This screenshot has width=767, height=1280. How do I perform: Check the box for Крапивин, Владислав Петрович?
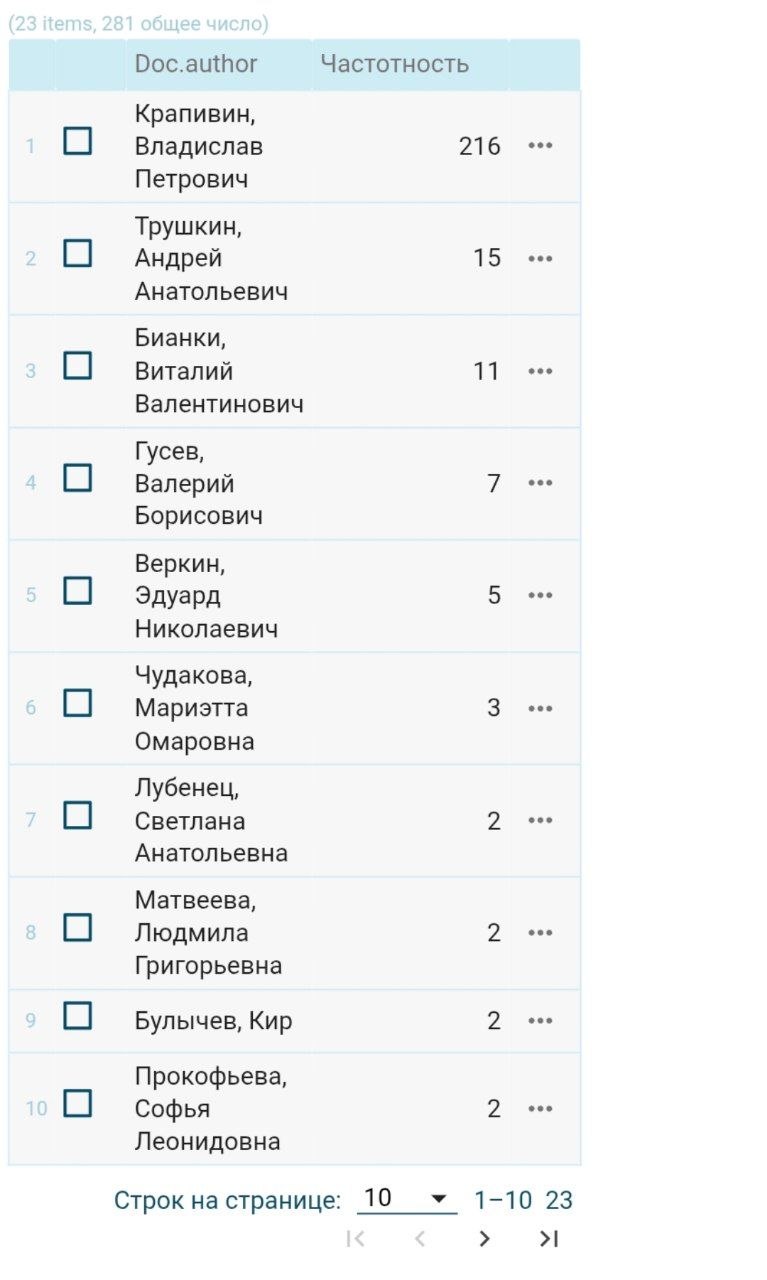pyautogui.click(x=78, y=141)
